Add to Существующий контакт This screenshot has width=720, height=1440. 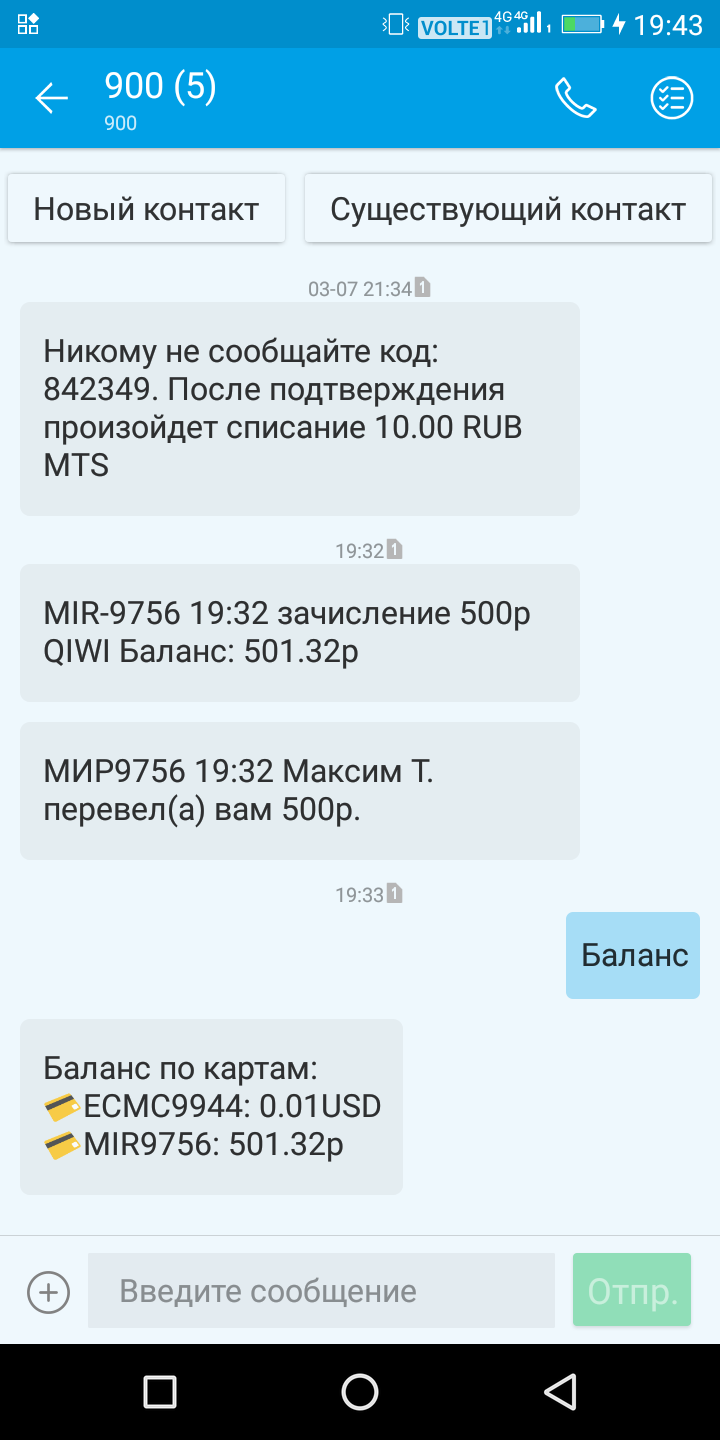pos(508,209)
